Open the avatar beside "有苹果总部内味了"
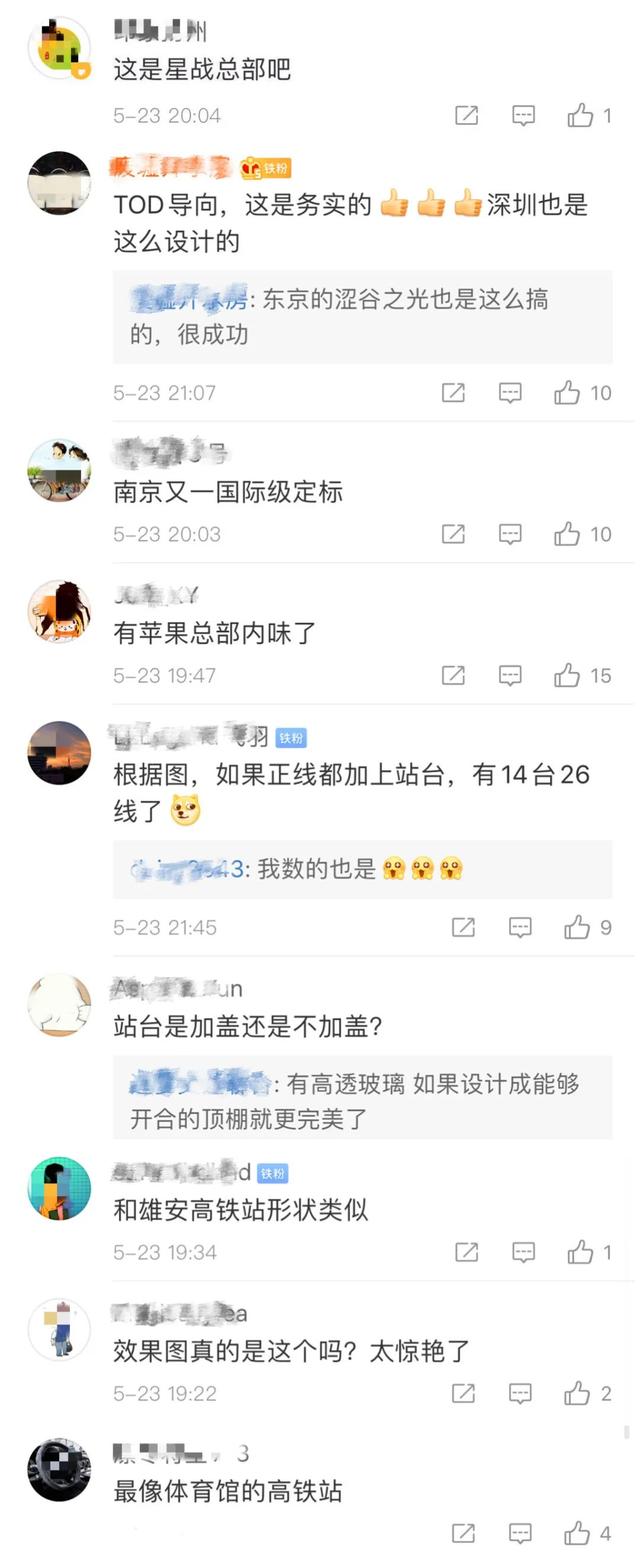This screenshot has height=1557, width=640. [59, 611]
